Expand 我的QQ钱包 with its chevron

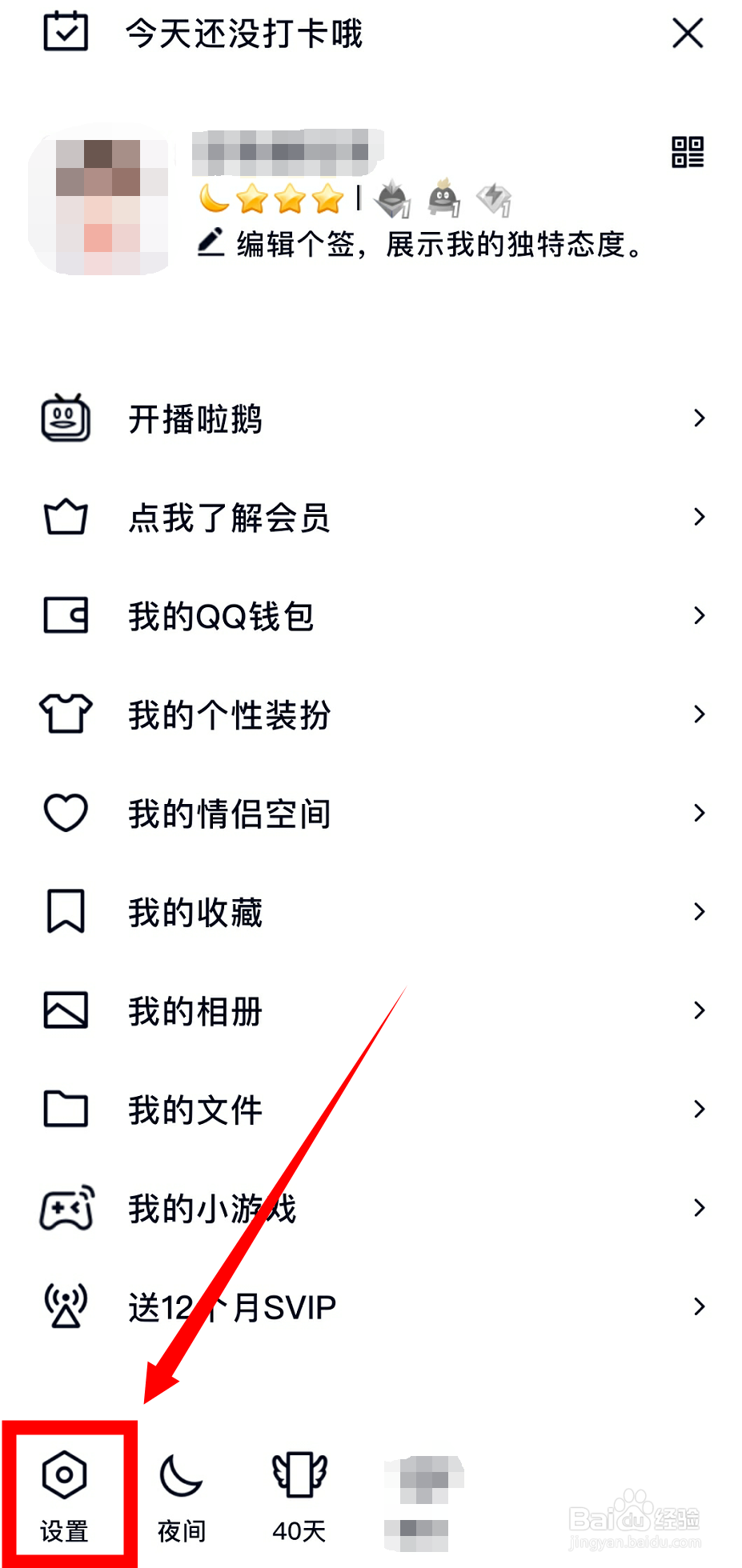tap(699, 616)
